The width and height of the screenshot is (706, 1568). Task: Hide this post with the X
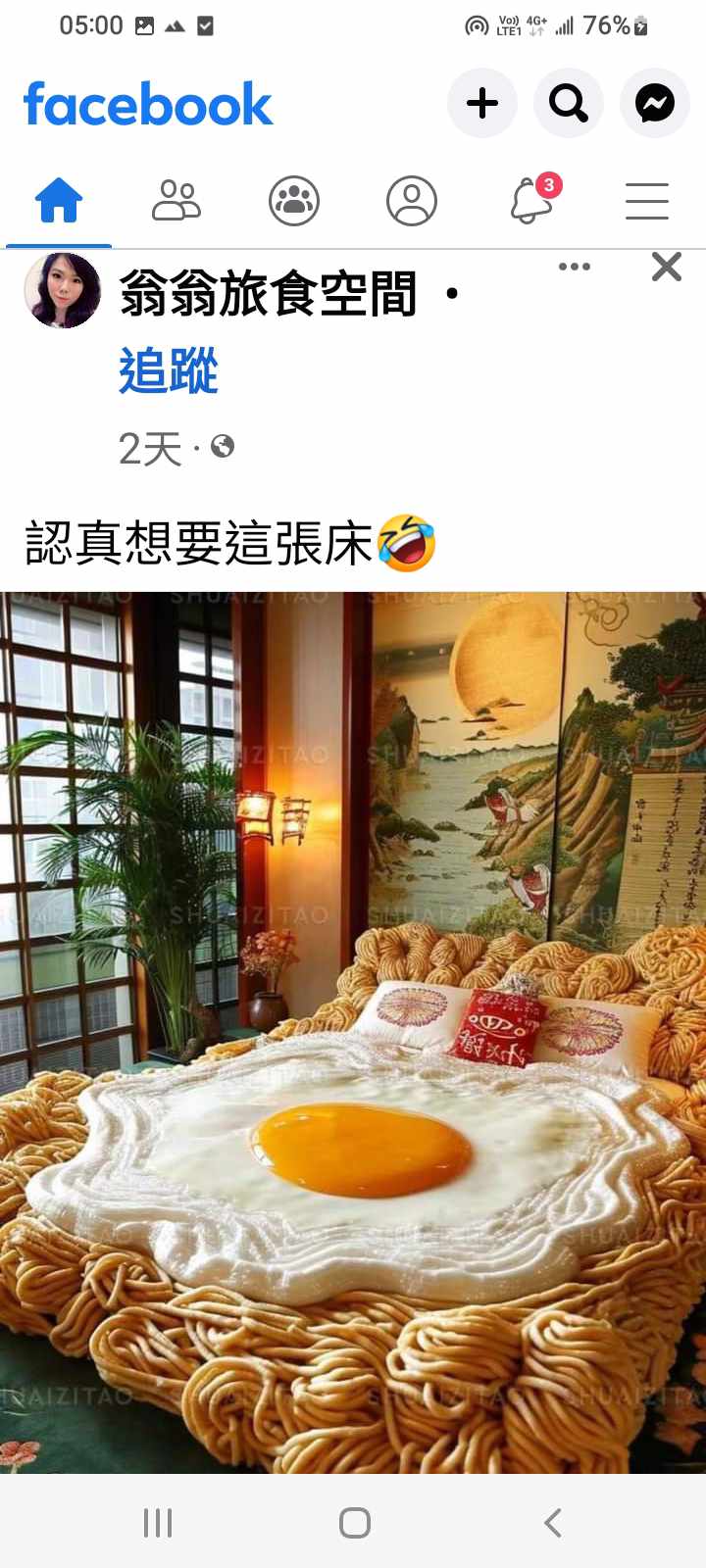click(x=667, y=267)
